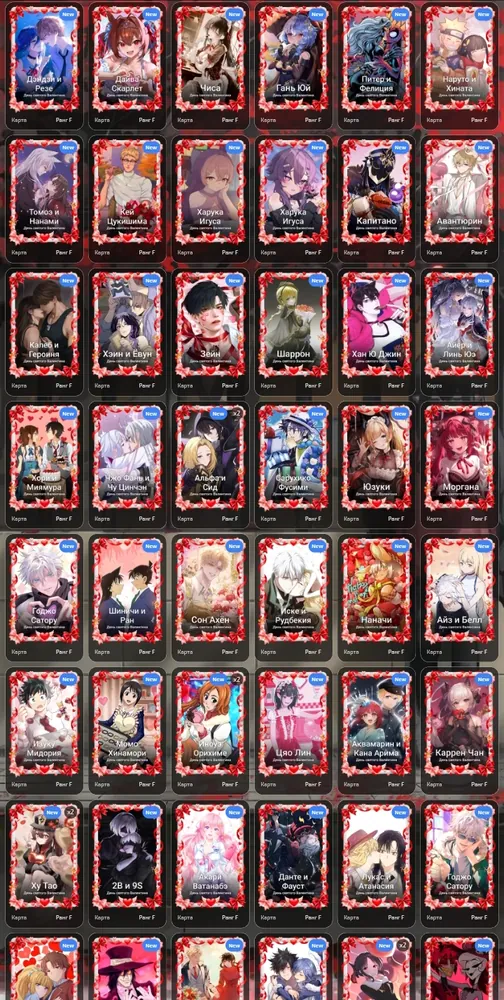Viewport: 504px width, 1000px height.
Task: Open the Гань Юй card
Action: tap(293, 66)
